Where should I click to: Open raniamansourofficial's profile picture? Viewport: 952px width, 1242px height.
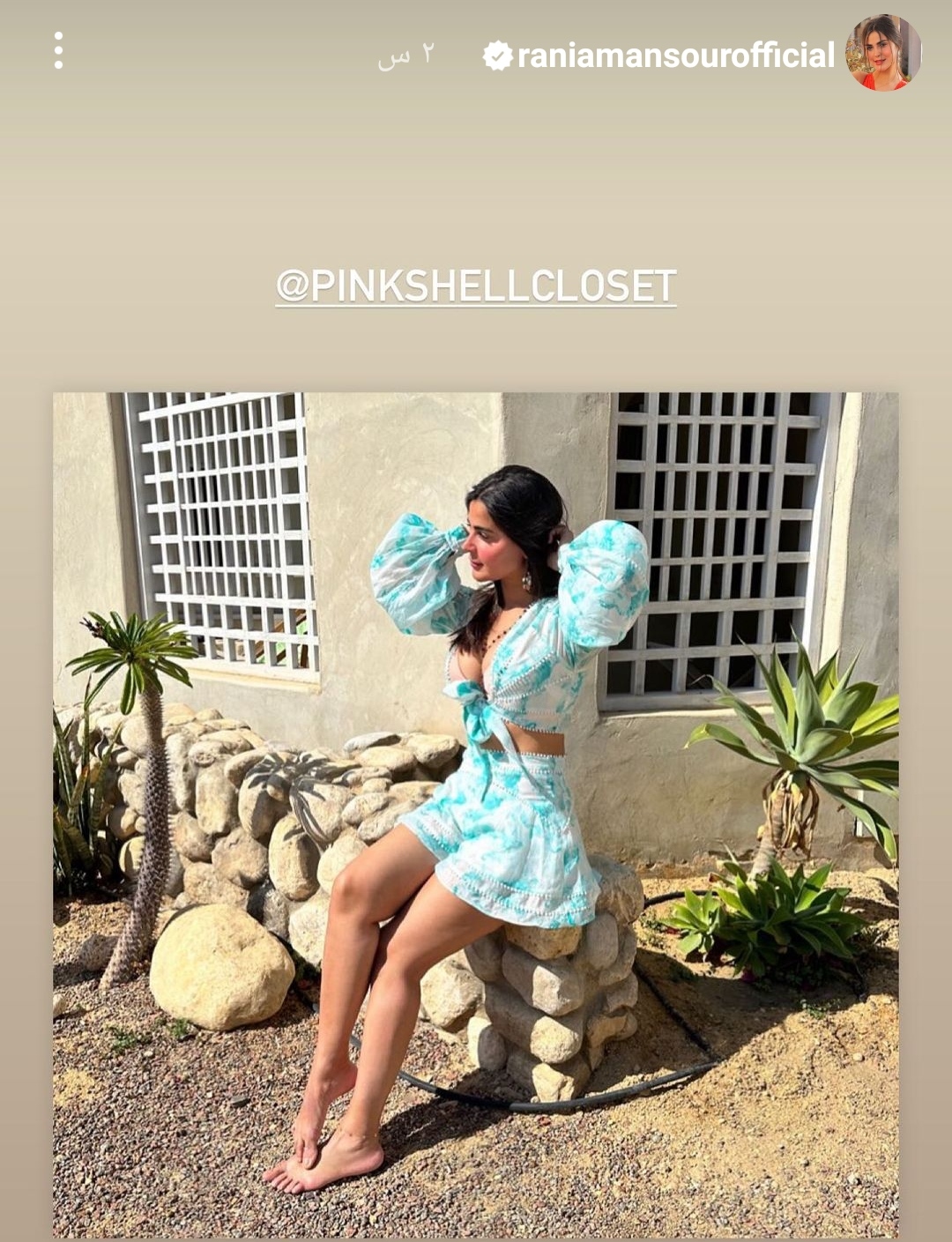(x=883, y=53)
